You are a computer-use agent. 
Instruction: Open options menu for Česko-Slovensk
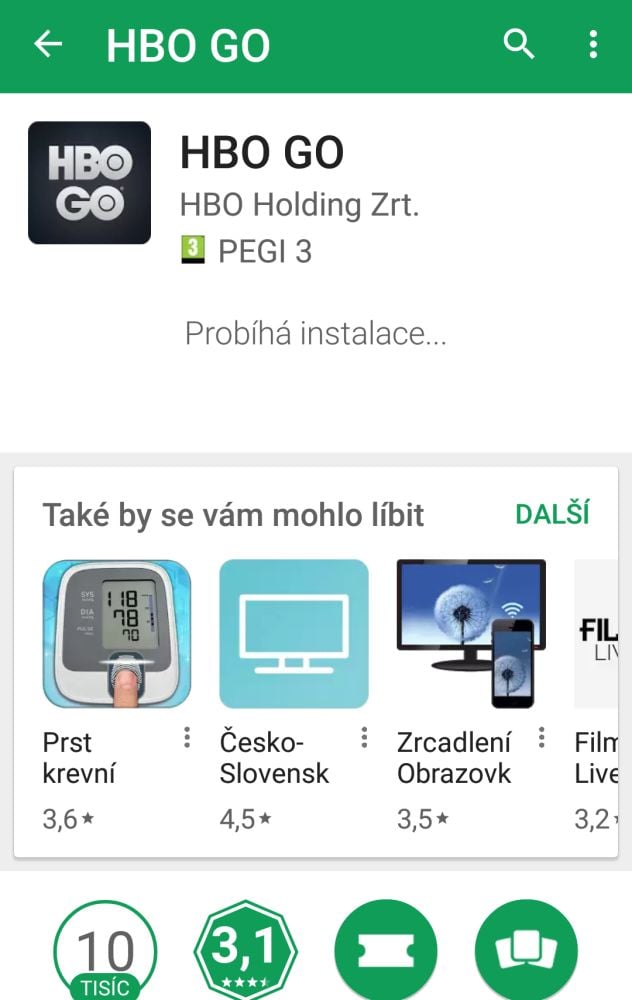click(364, 738)
